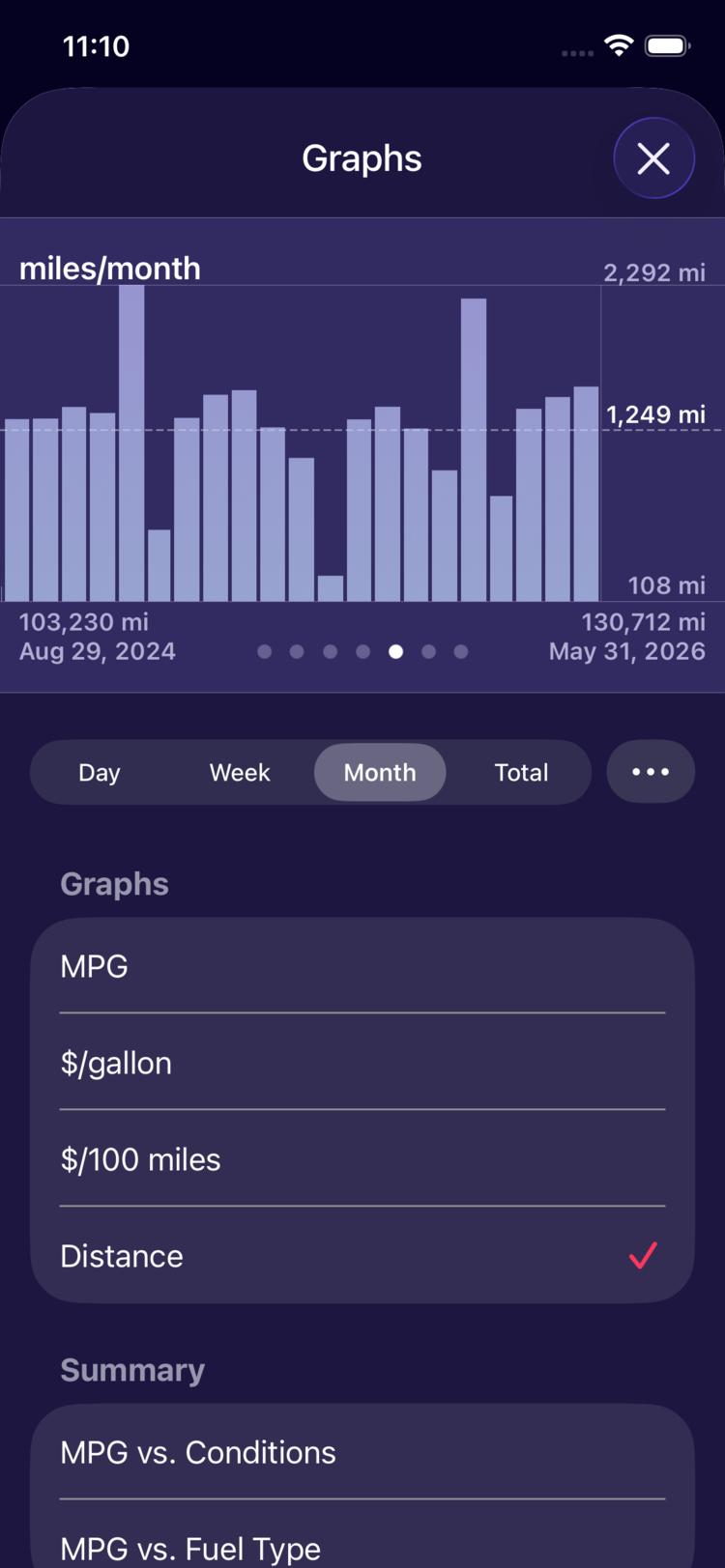Select the $/100 miles graph
The image size is (725, 1568).
coord(362,1159)
